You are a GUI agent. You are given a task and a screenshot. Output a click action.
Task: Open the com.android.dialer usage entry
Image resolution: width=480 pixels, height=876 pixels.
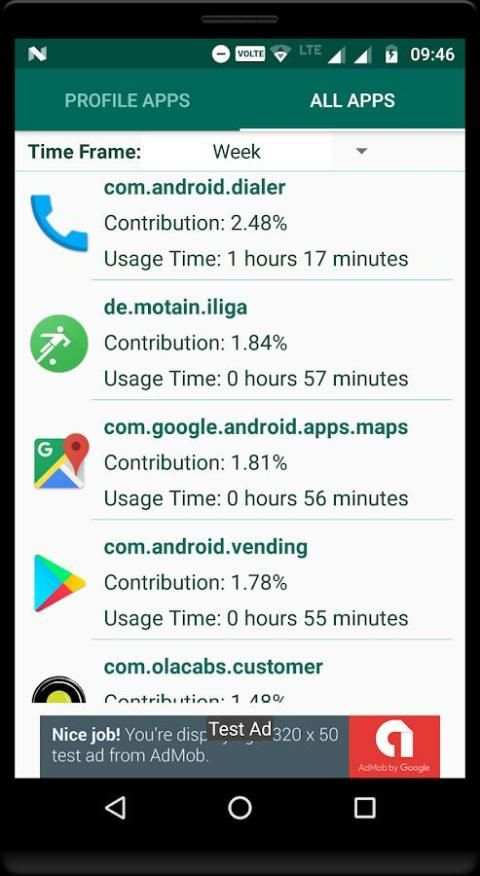pyautogui.click(x=240, y=225)
